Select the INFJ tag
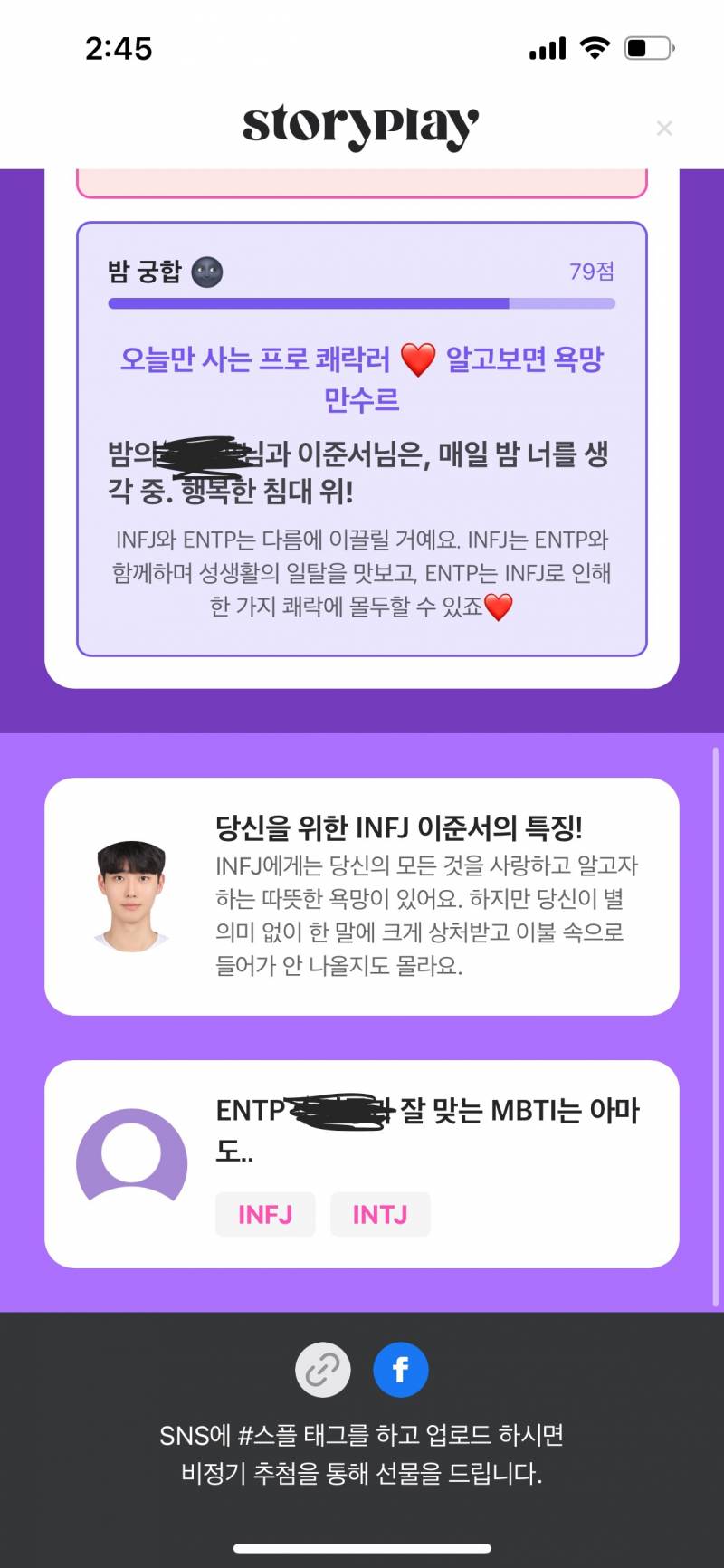724x1568 pixels. coord(264,1214)
